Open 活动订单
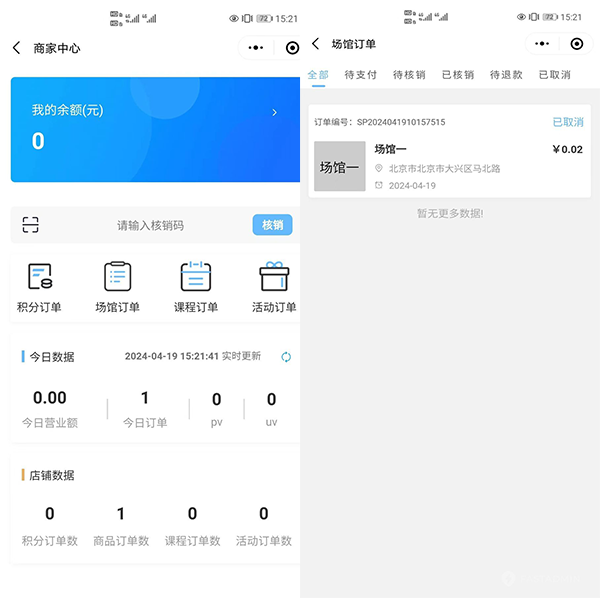The image size is (600, 598). (273, 287)
